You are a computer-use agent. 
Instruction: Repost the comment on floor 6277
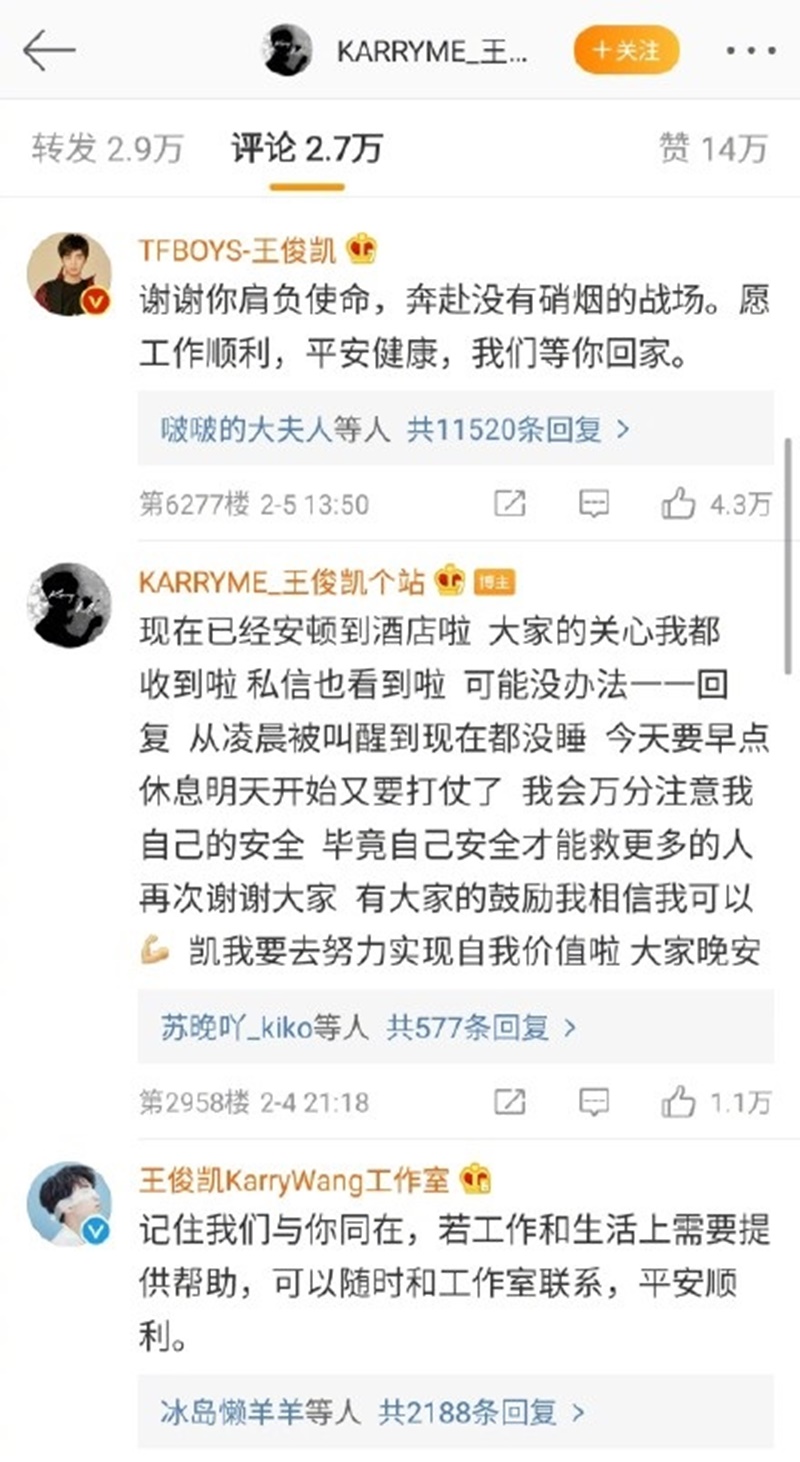510,504
